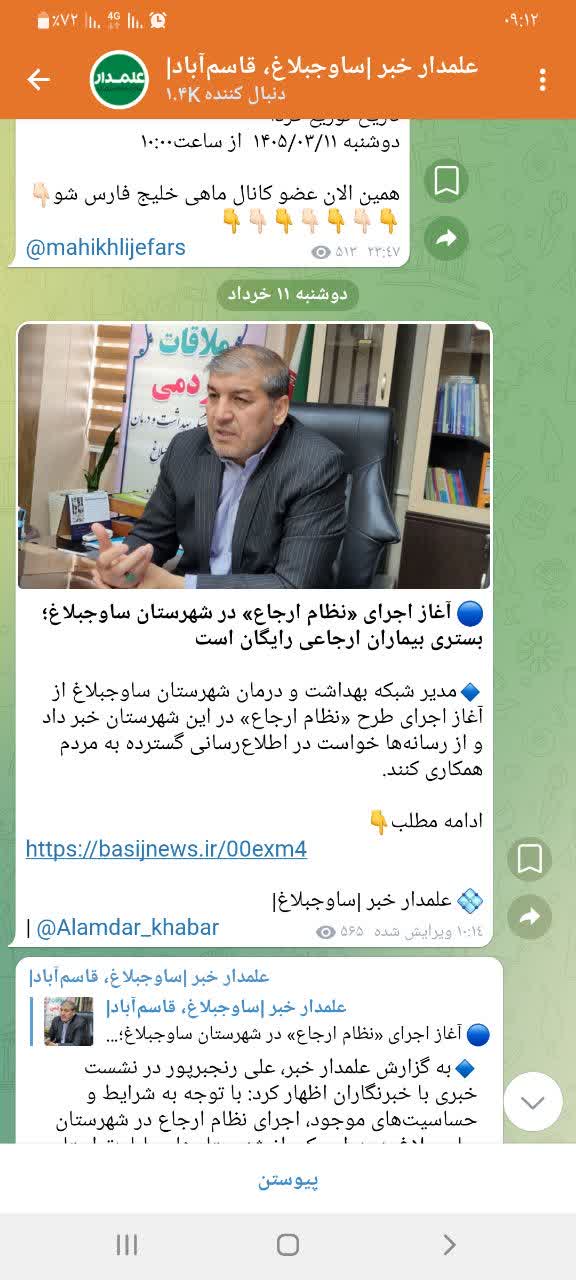This screenshot has width=576, height=1280.
Task: Open the channel overflow menu
Action: click(543, 79)
